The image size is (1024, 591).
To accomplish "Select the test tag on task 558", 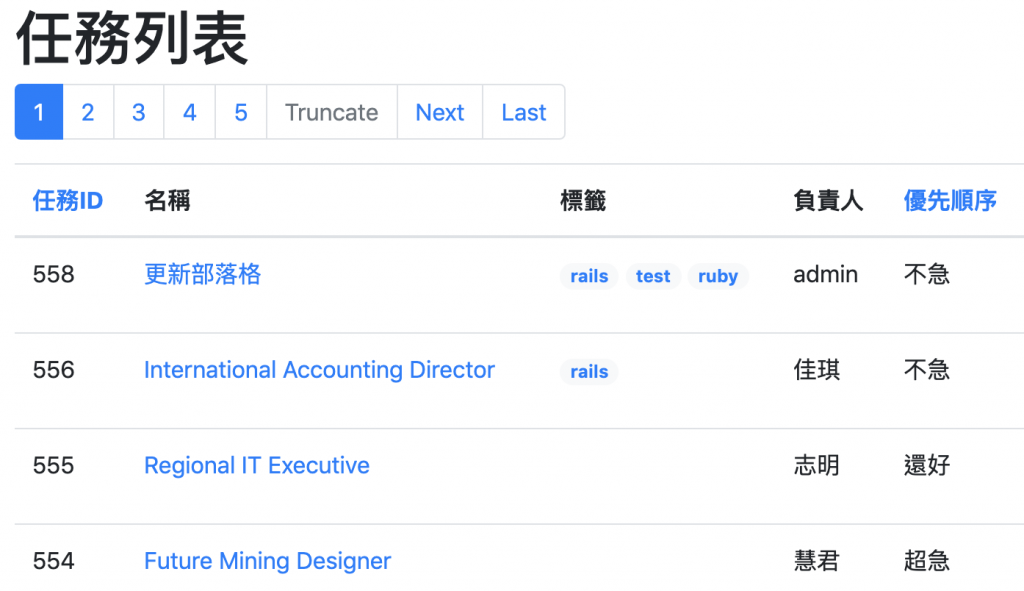I will tap(653, 277).
